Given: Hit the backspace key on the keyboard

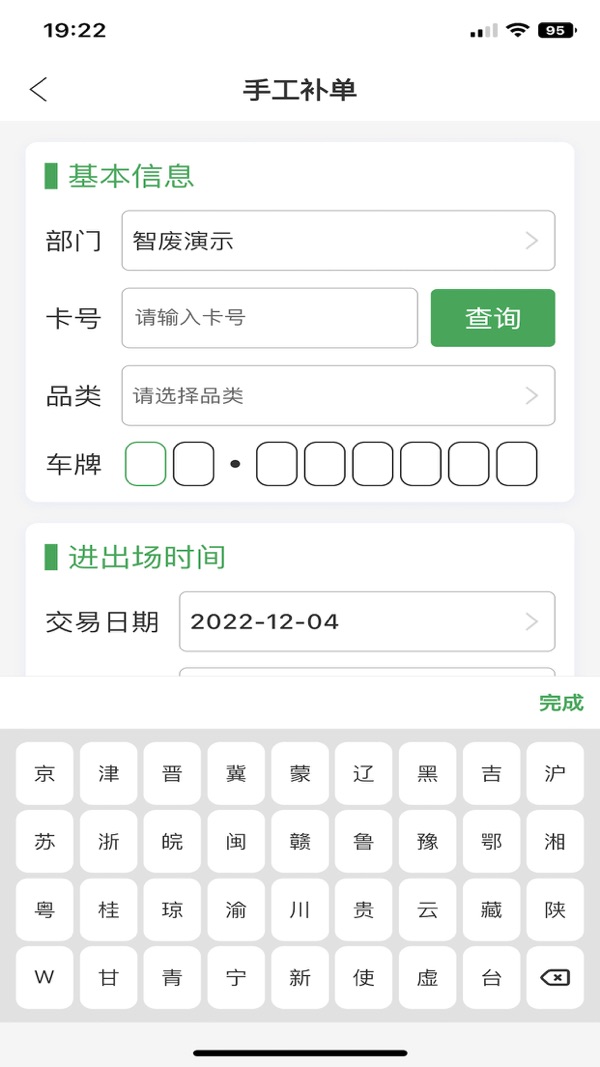Looking at the screenshot, I should point(555,977).
